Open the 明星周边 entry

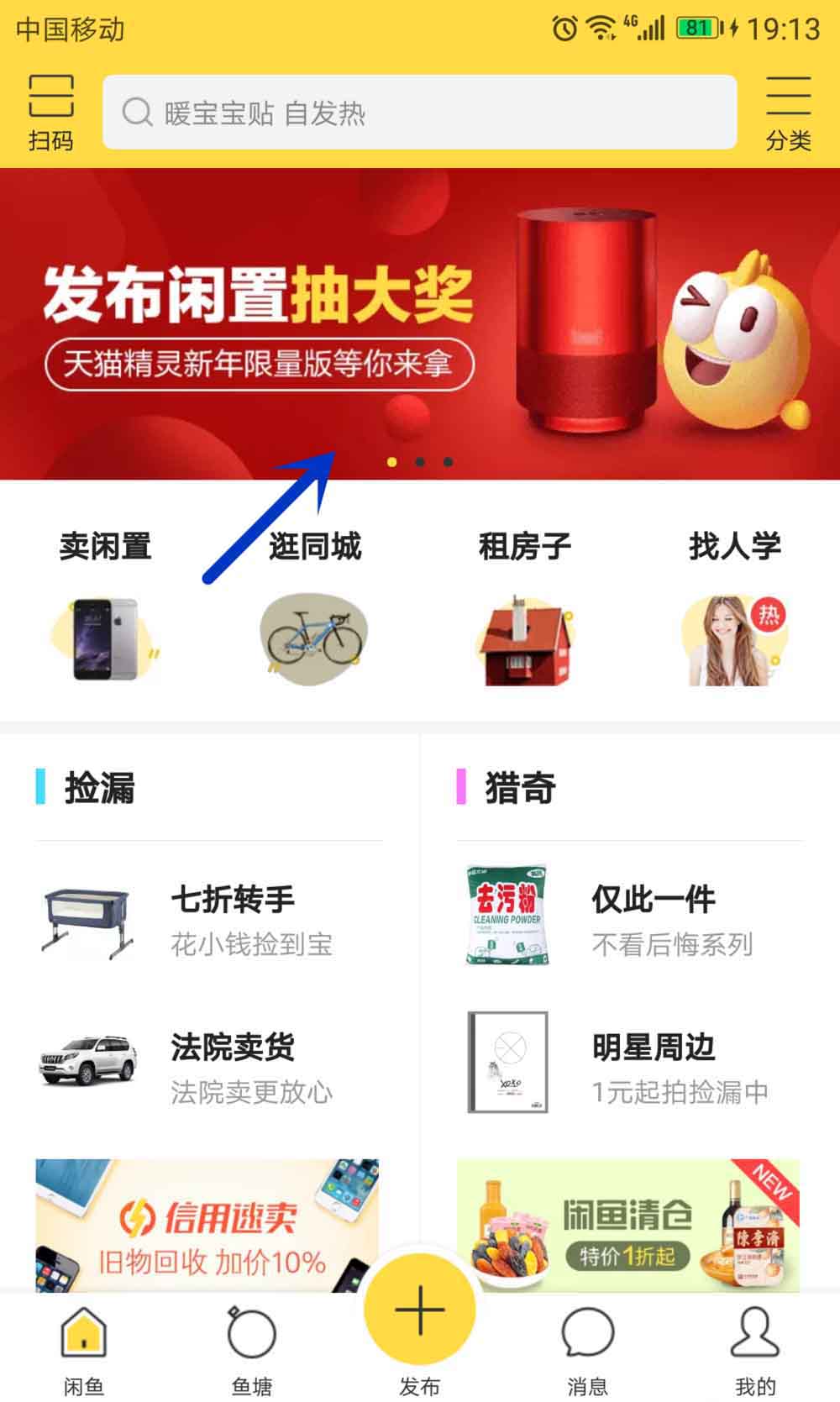[630, 1067]
